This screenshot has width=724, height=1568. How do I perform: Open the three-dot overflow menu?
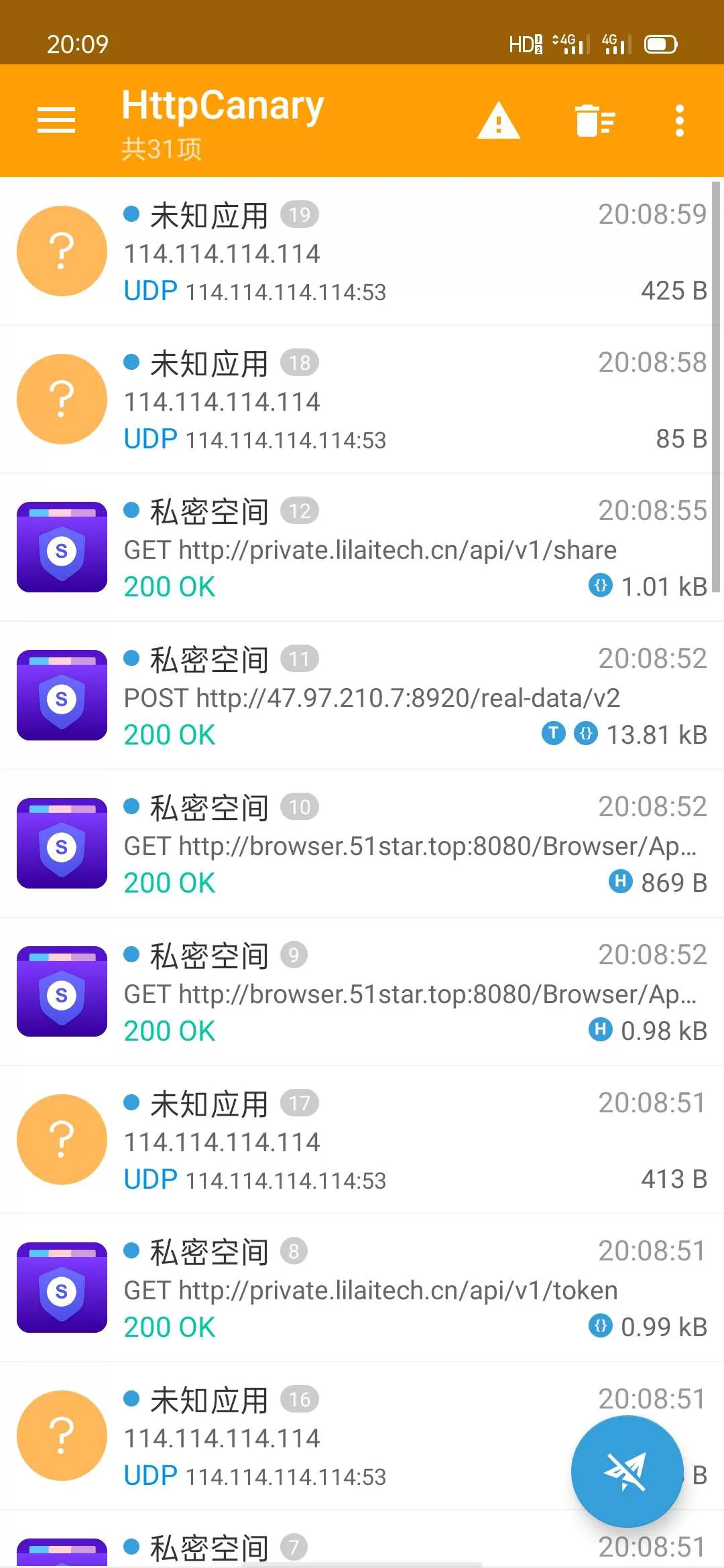[x=680, y=121]
